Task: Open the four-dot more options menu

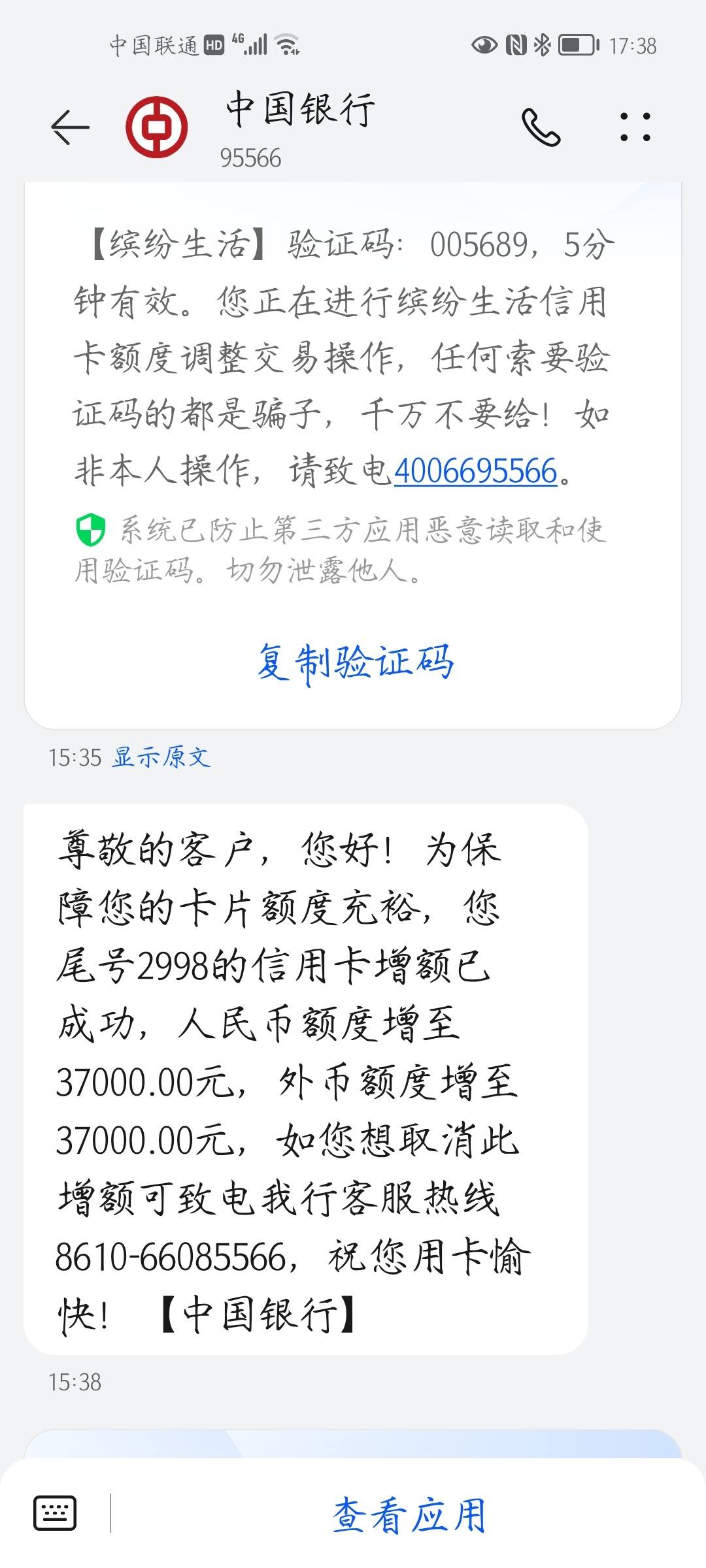Action: [x=635, y=127]
